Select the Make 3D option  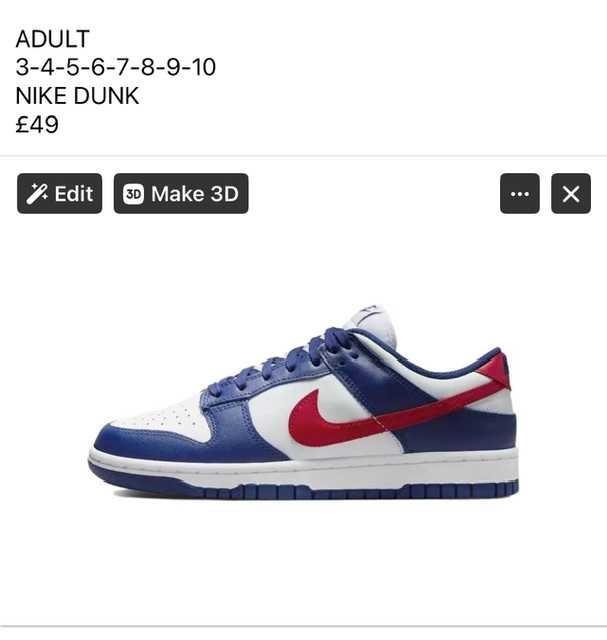[180, 194]
